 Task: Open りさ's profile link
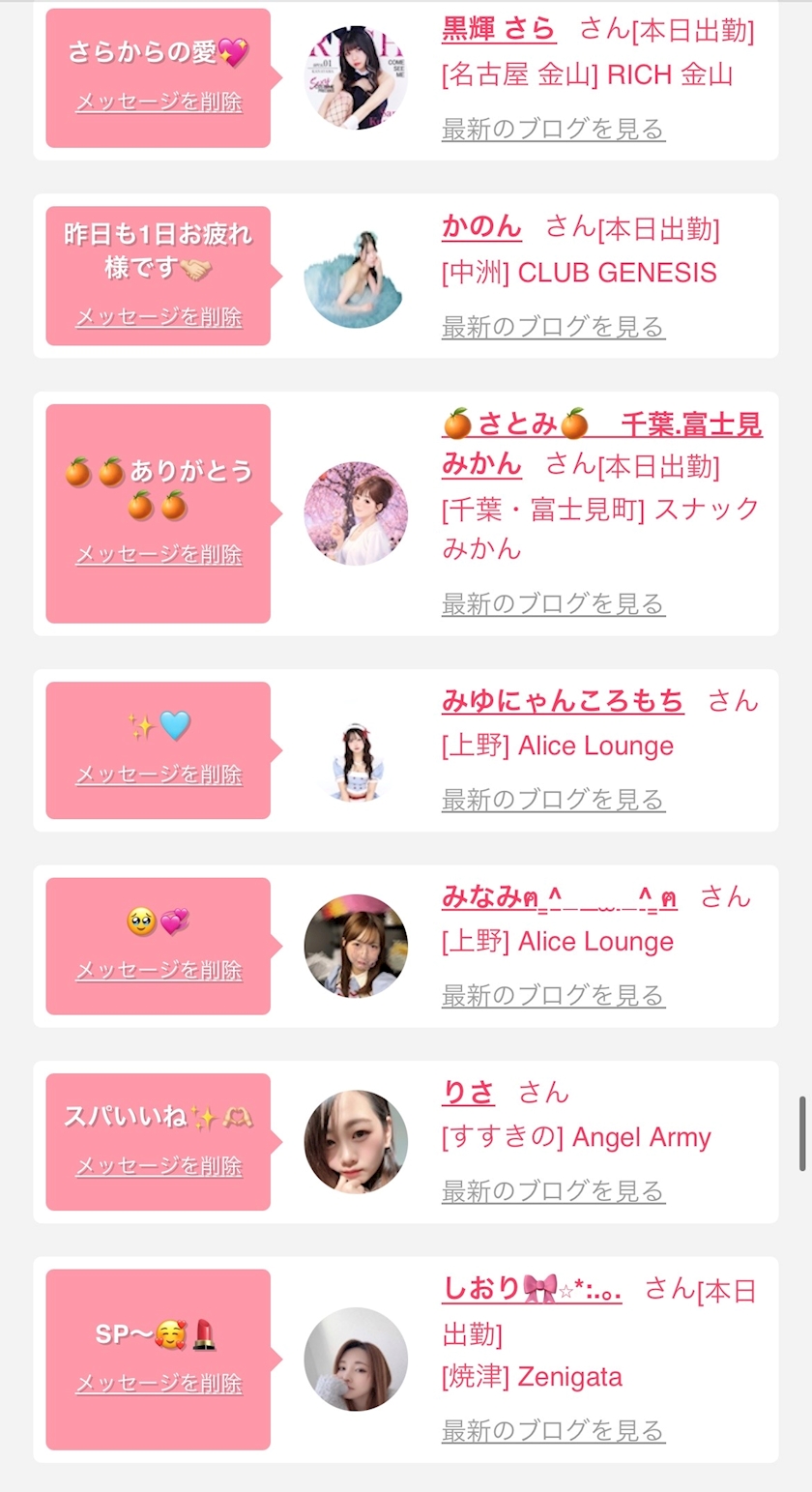click(x=468, y=1093)
